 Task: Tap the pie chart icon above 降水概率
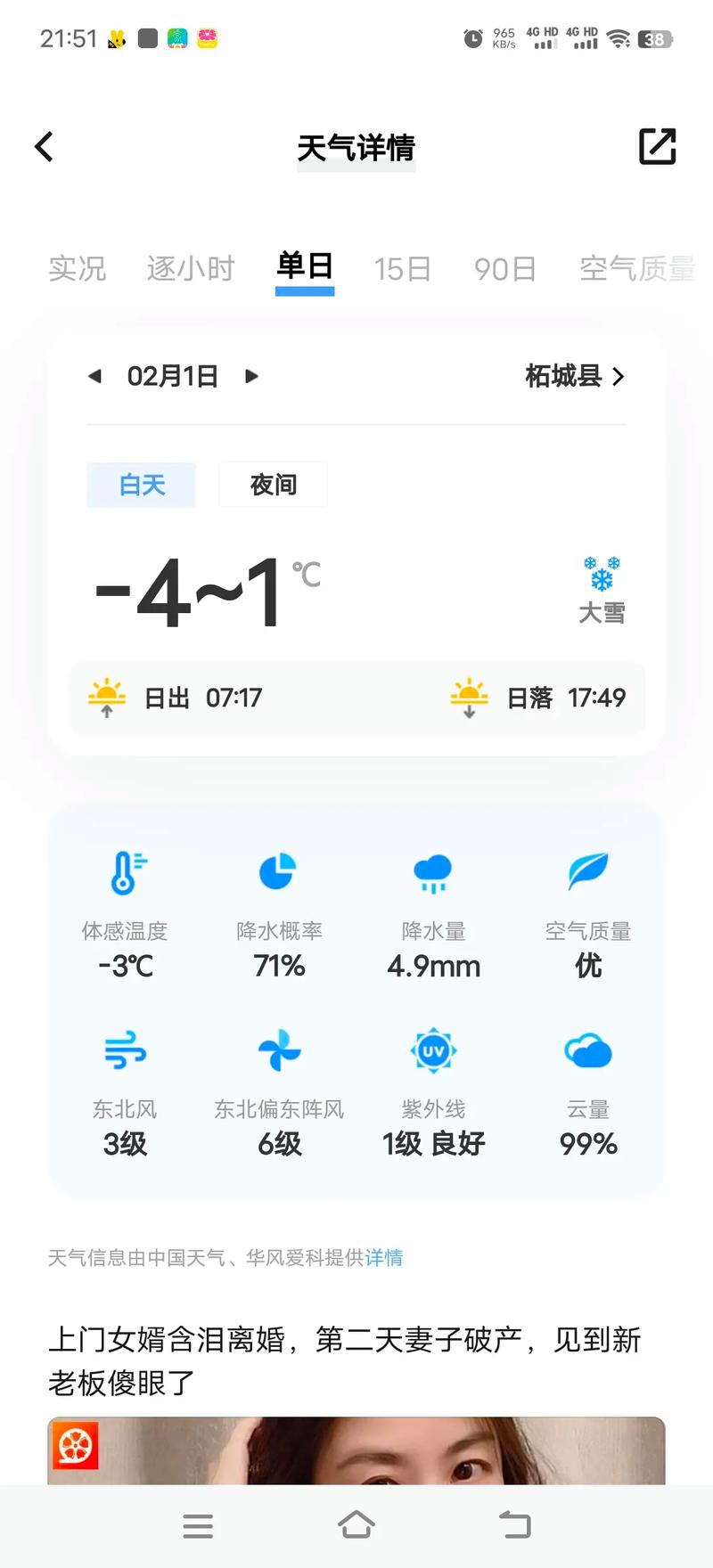point(278,871)
